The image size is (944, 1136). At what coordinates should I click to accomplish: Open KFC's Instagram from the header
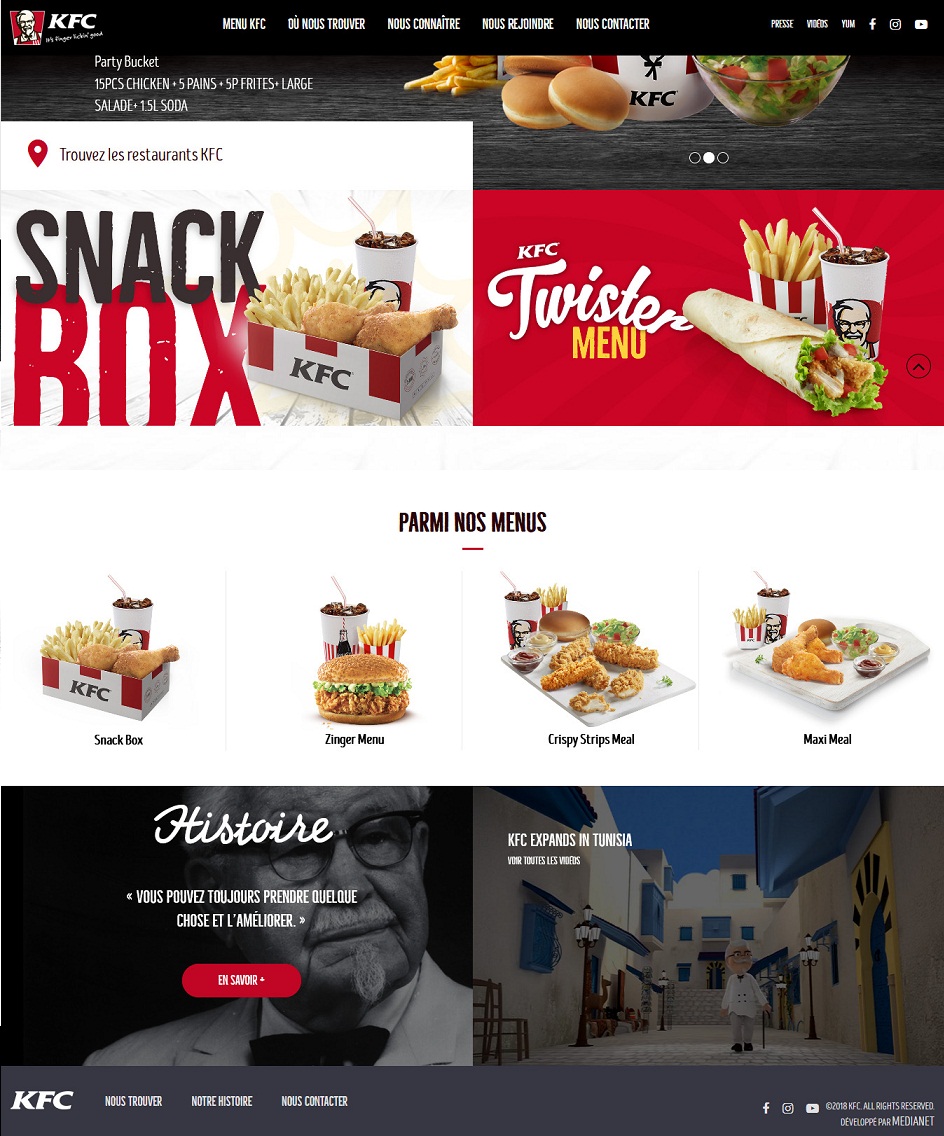tap(895, 24)
